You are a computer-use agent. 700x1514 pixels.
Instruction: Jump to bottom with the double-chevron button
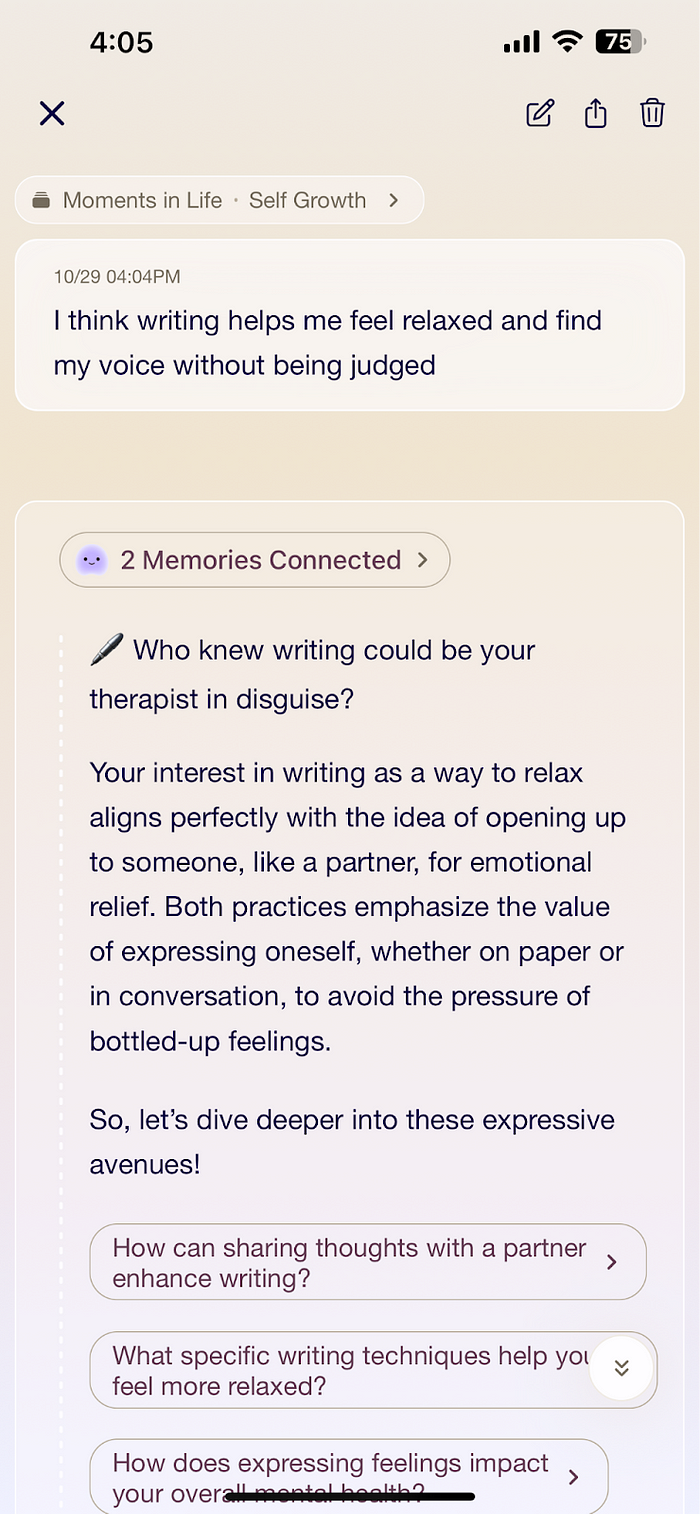[x=621, y=1367]
